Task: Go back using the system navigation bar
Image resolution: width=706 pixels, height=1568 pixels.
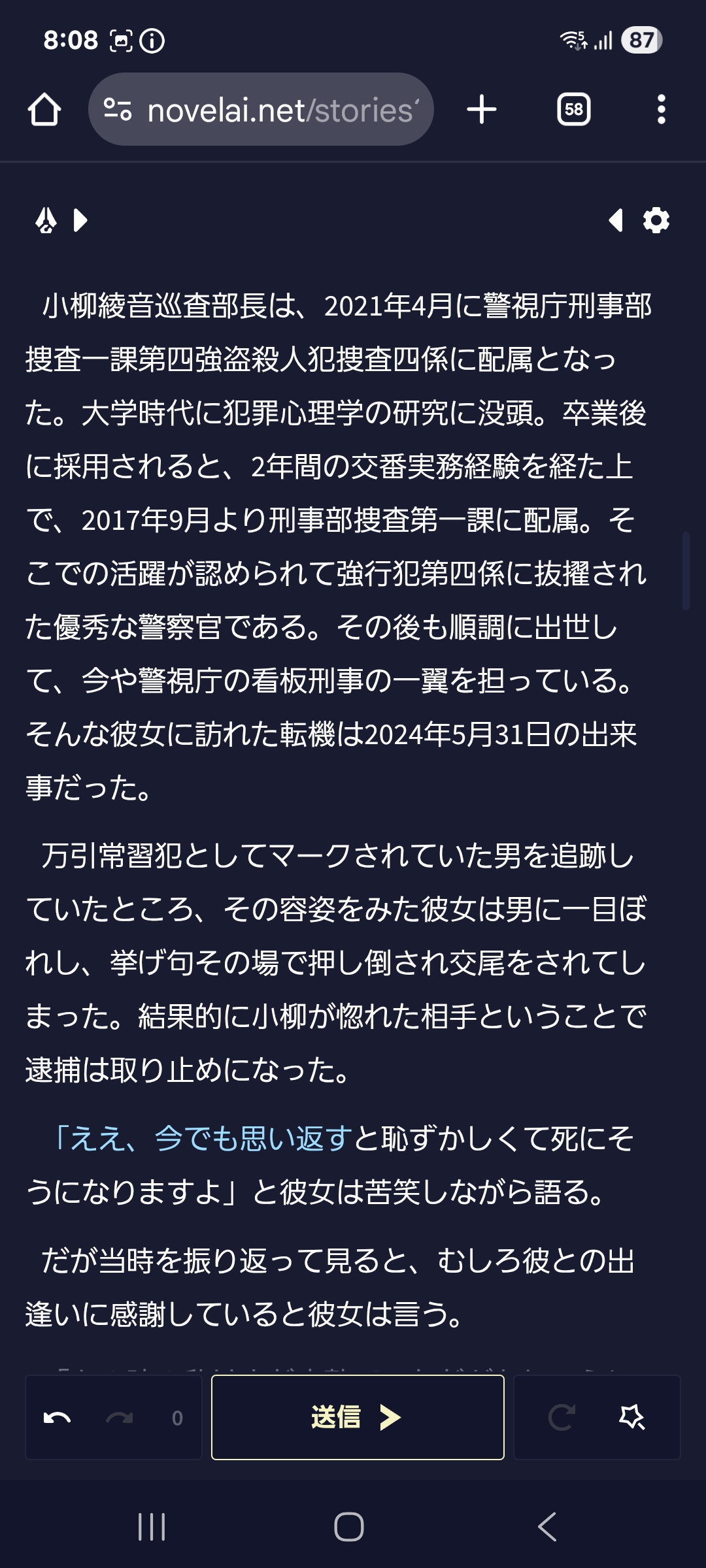Action: [x=547, y=1527]
